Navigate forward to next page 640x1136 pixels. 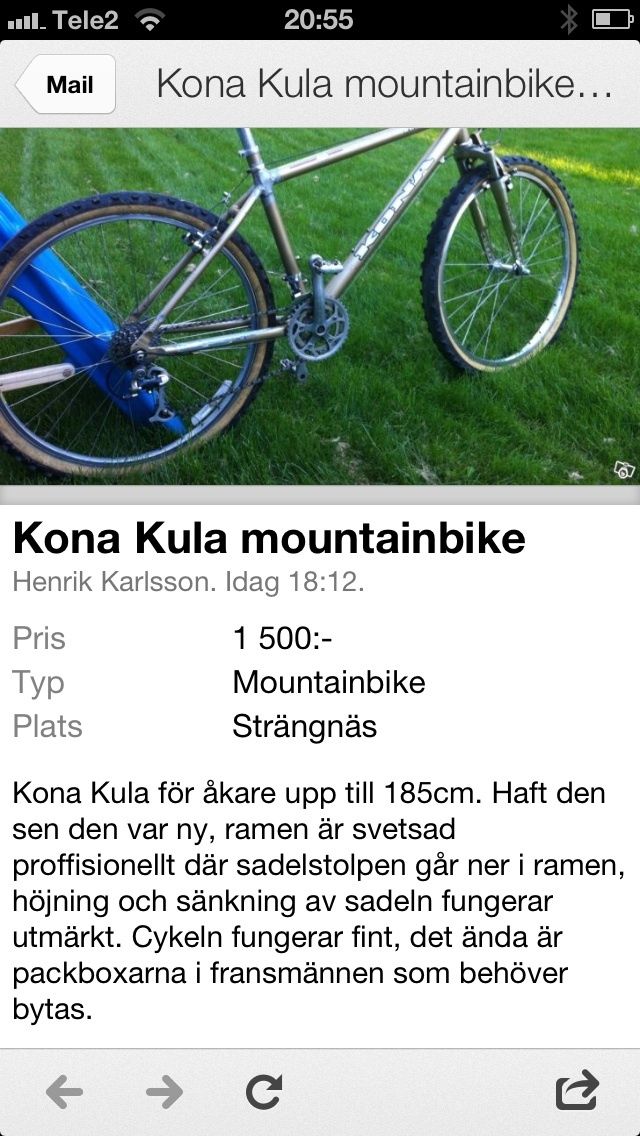tap(164, 1091)
